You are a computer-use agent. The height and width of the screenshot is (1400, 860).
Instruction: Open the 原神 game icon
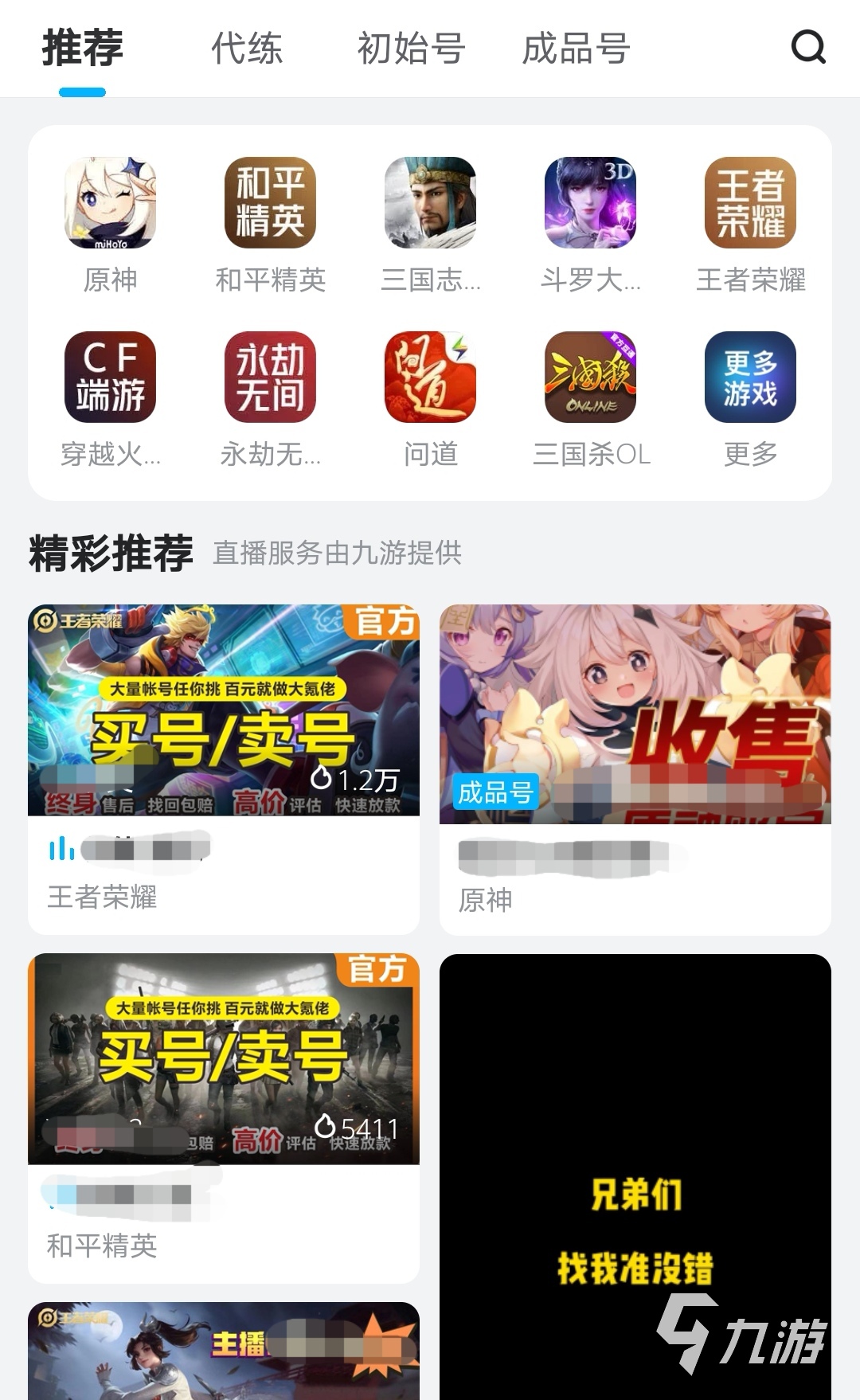(110, 203)
